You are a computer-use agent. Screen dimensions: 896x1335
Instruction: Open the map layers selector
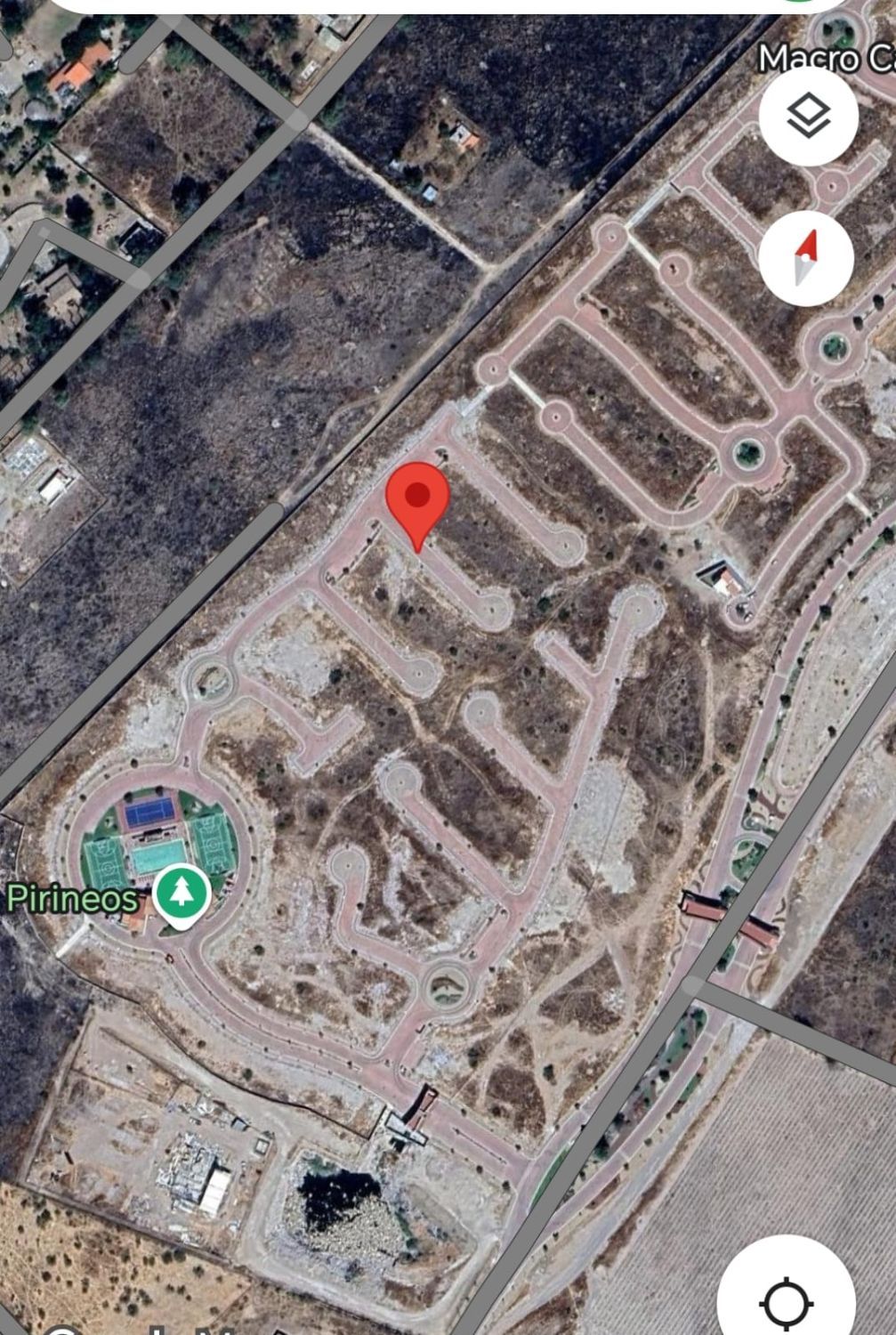point(808,117)
